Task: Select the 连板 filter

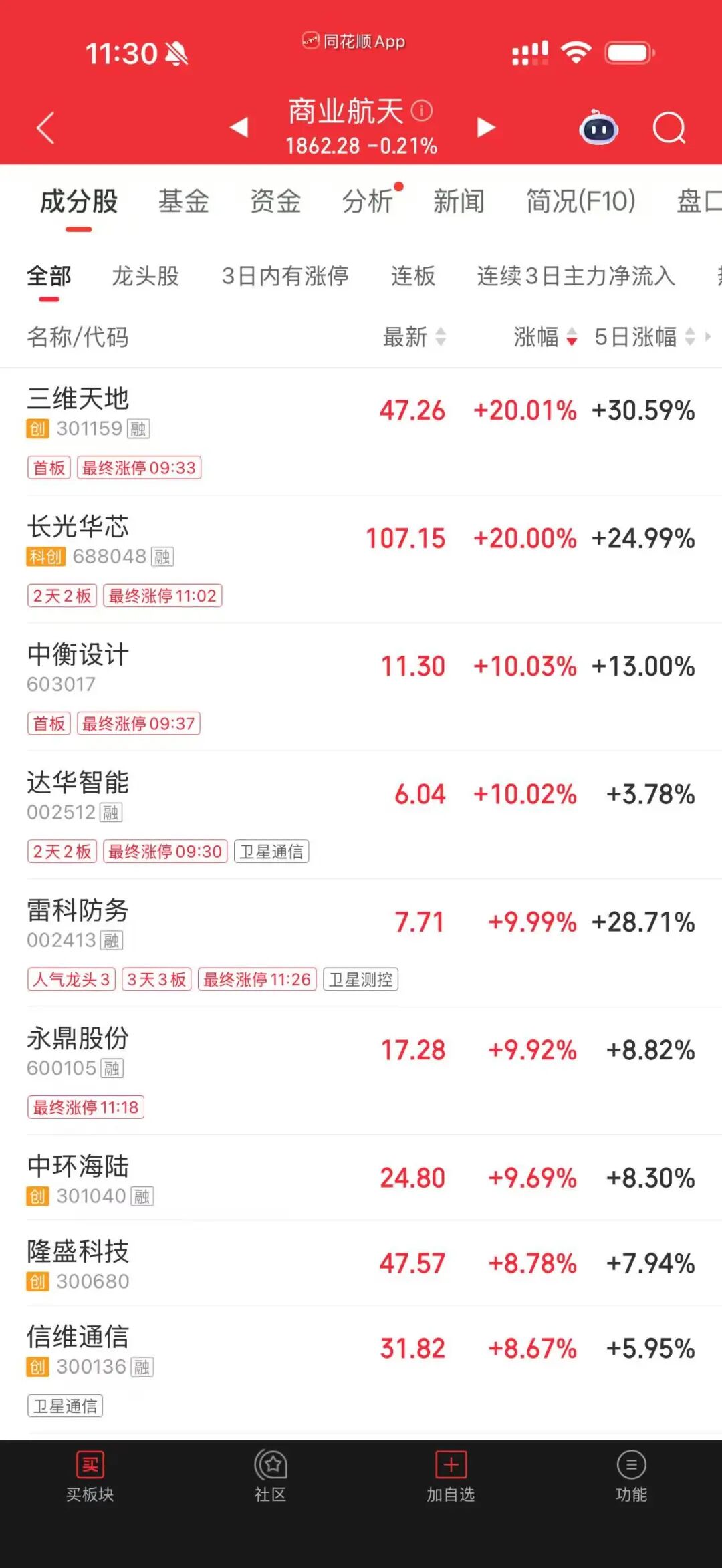Action: click(413, 276)
